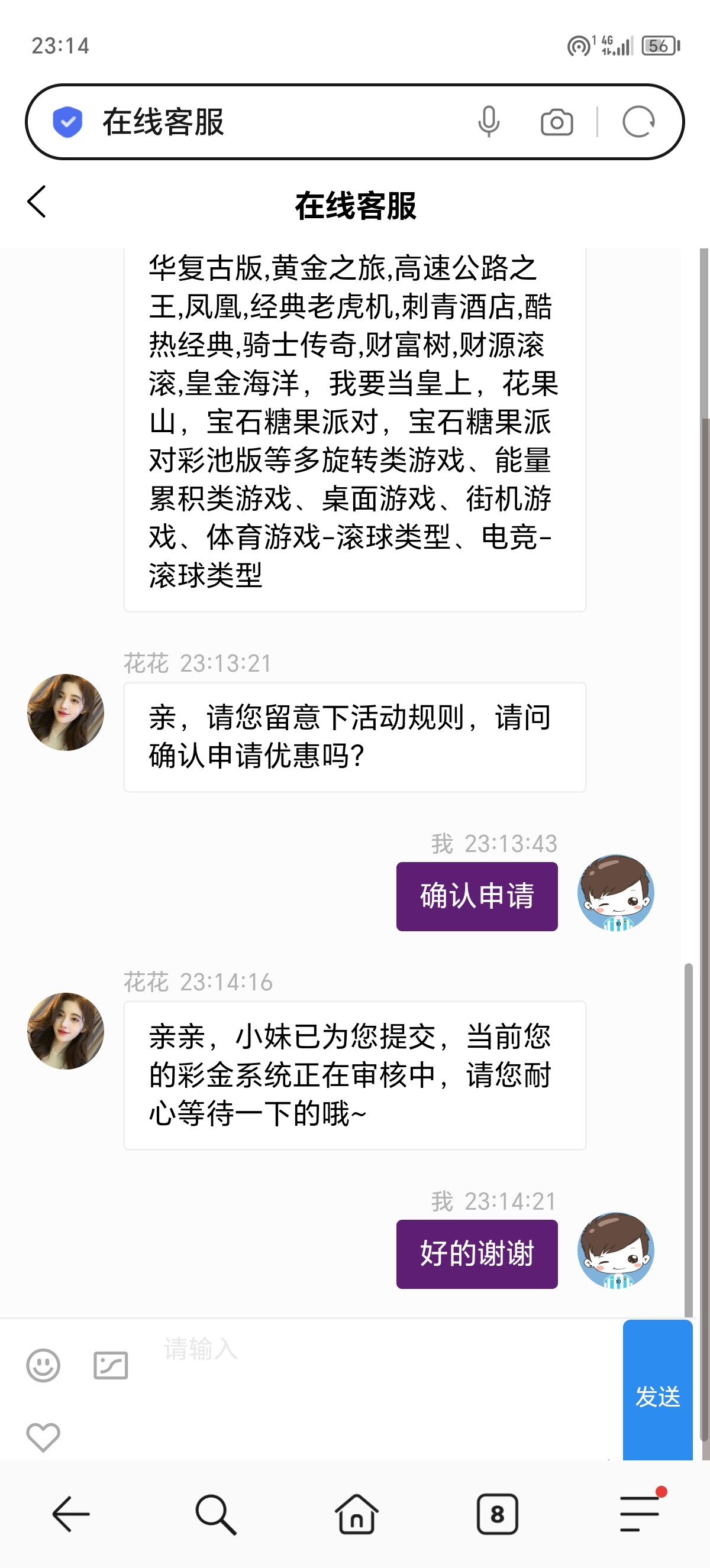The height and width of the screenshot is (1568, 710).
Task: Open the camera search icon
Action: [x=557, y=122]
